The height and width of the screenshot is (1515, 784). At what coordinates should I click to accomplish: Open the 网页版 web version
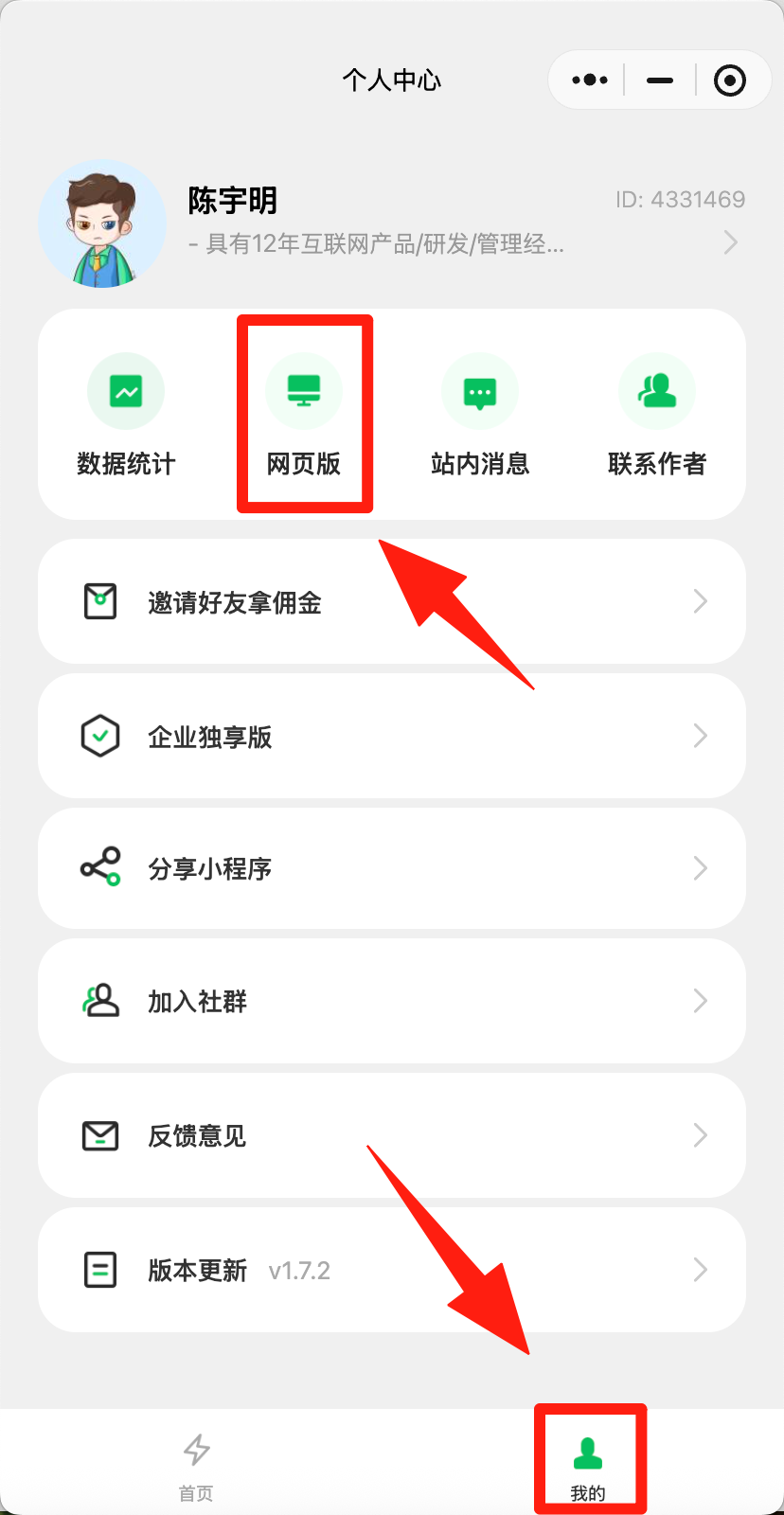point(303,414)
